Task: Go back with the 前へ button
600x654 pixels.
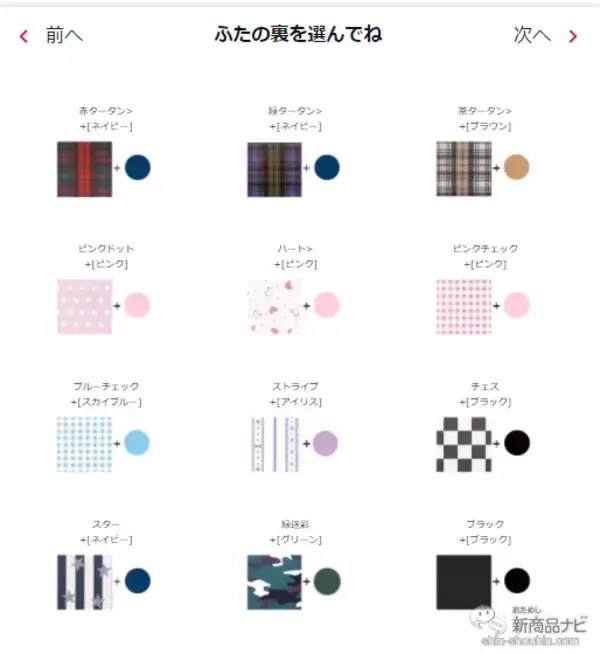Action: (52, 35)
